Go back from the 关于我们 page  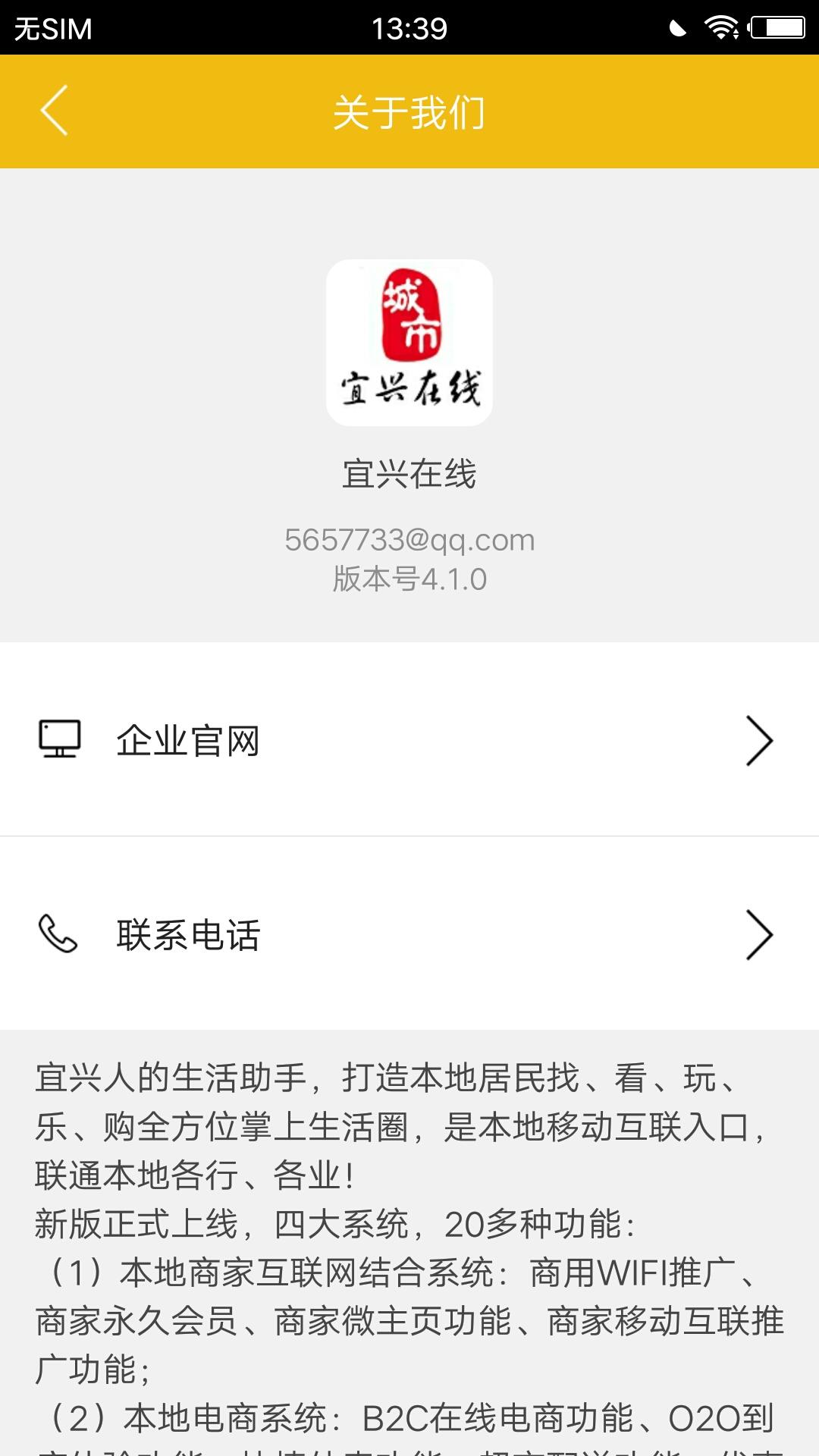tap(55, 111)
